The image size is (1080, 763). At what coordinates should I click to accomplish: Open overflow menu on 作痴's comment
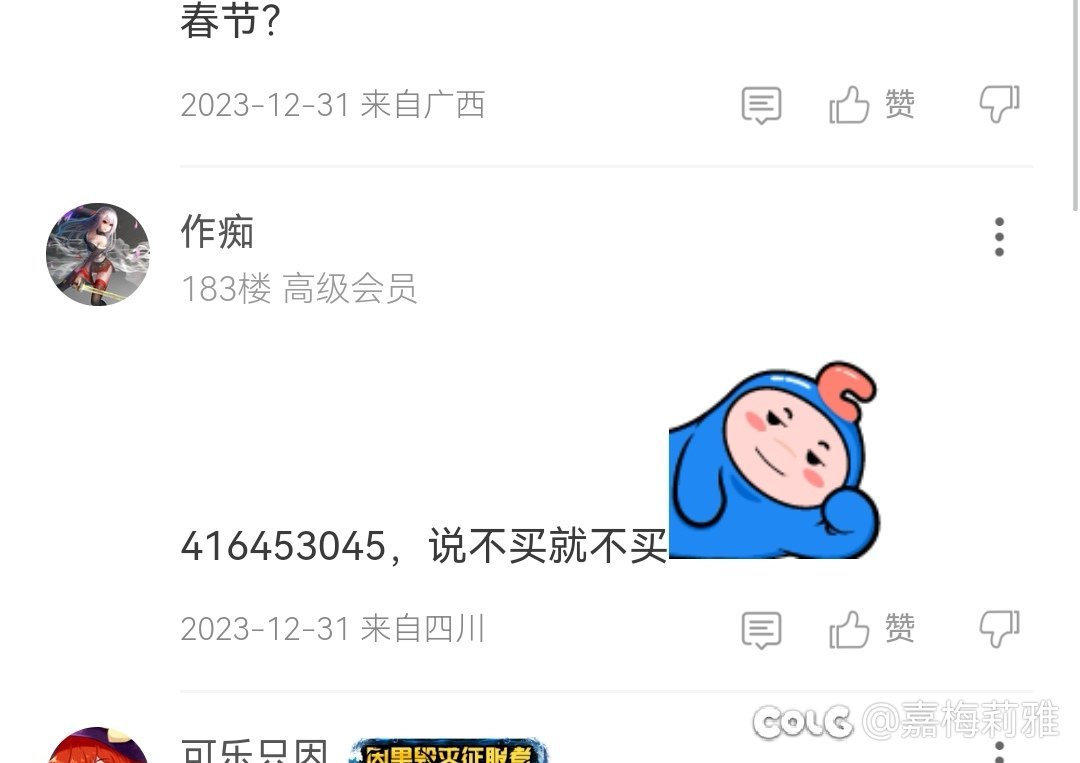point(998,238)
